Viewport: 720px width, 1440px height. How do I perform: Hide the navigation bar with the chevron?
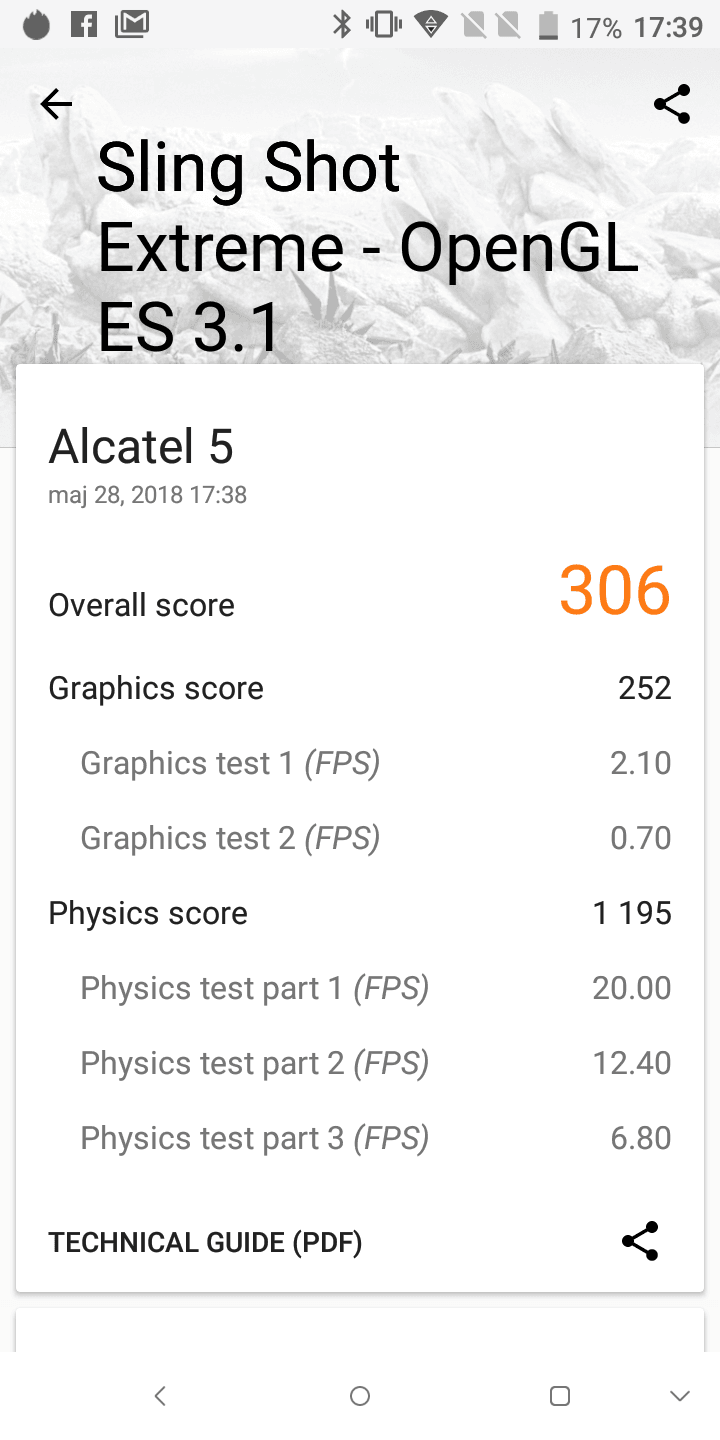[x=680, y=1396]
